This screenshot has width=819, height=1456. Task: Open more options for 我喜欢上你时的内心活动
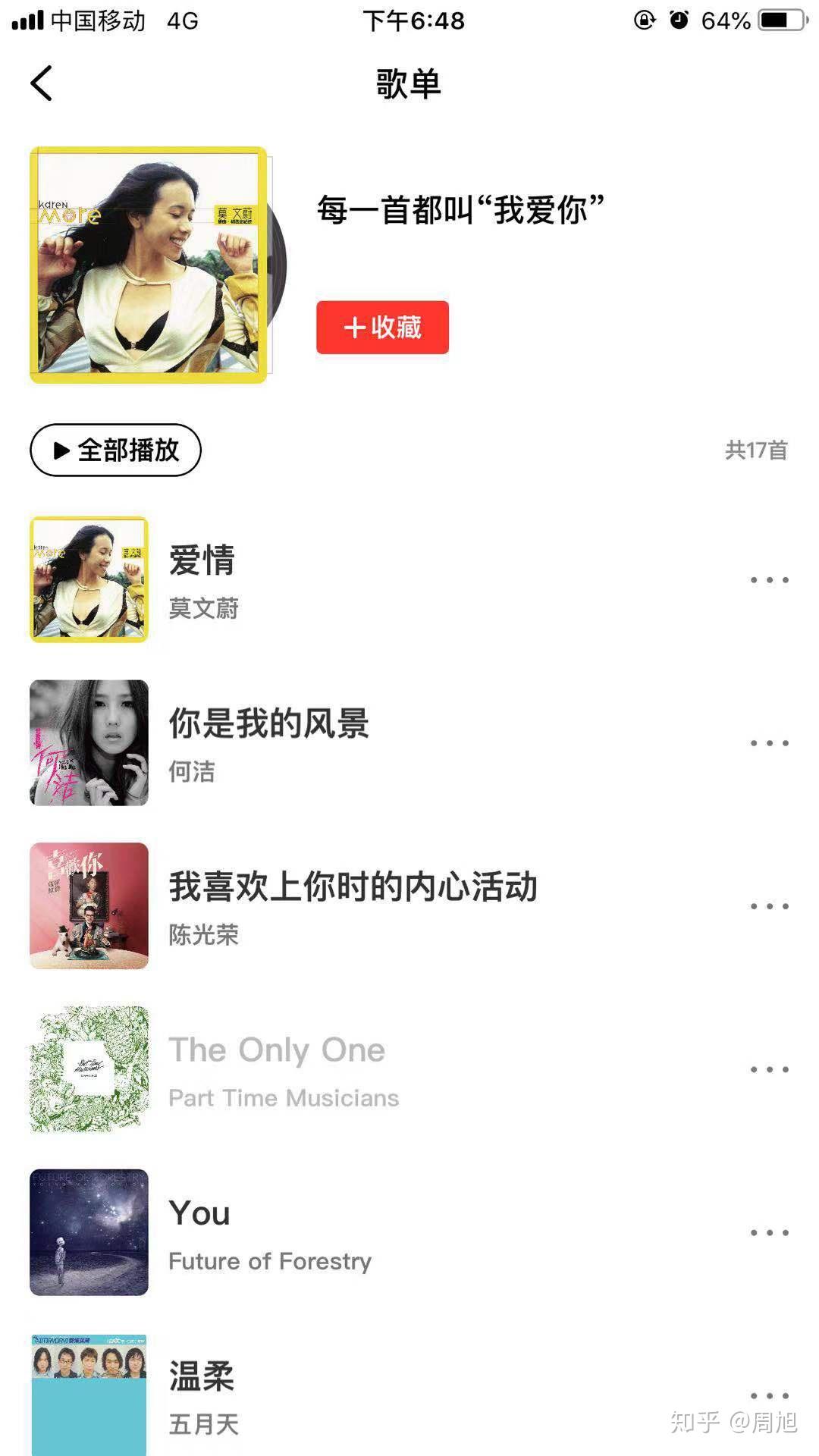[x=769, y=906]
